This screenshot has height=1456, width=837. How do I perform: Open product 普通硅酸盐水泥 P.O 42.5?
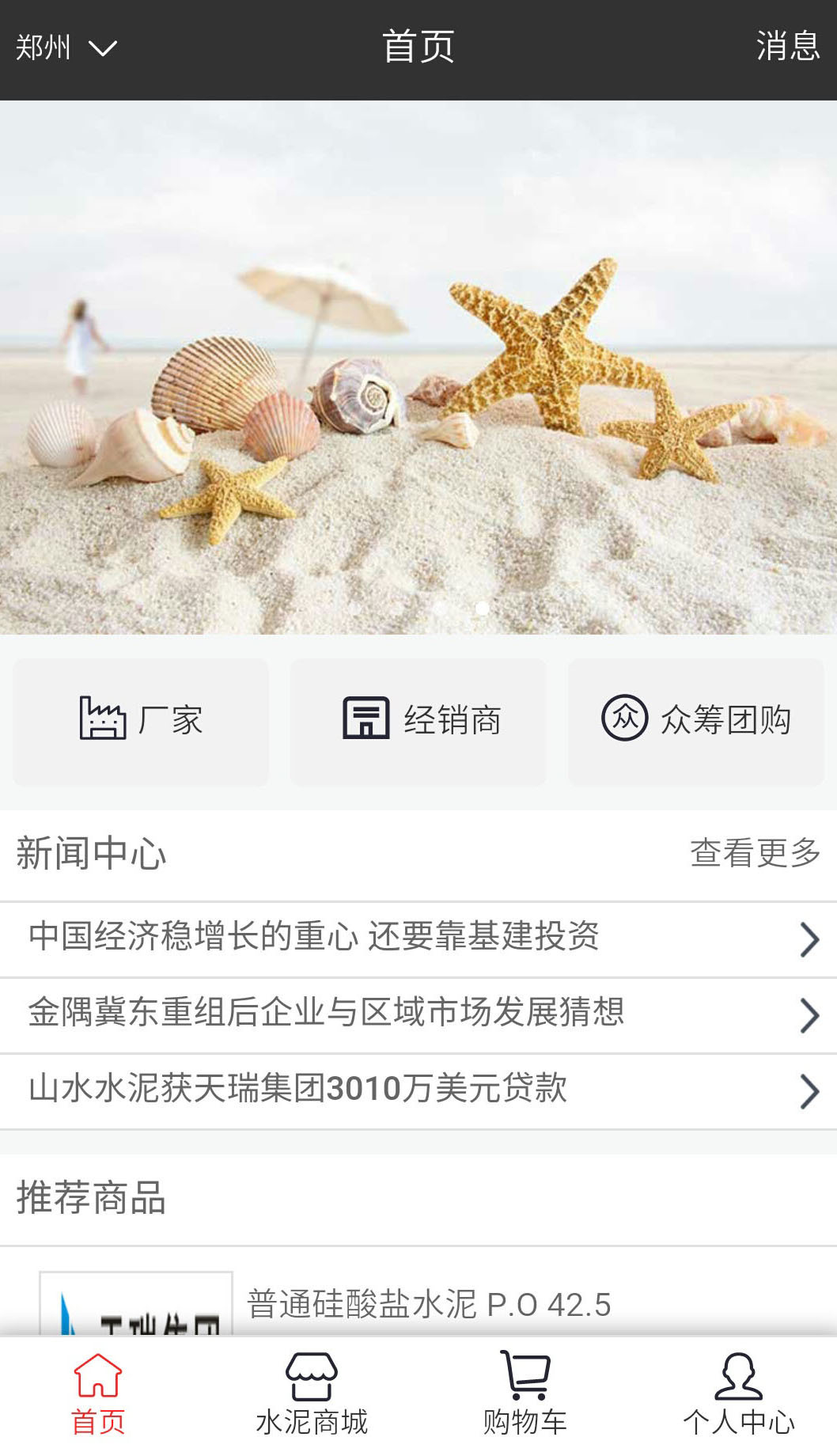tap(429, 1304)
